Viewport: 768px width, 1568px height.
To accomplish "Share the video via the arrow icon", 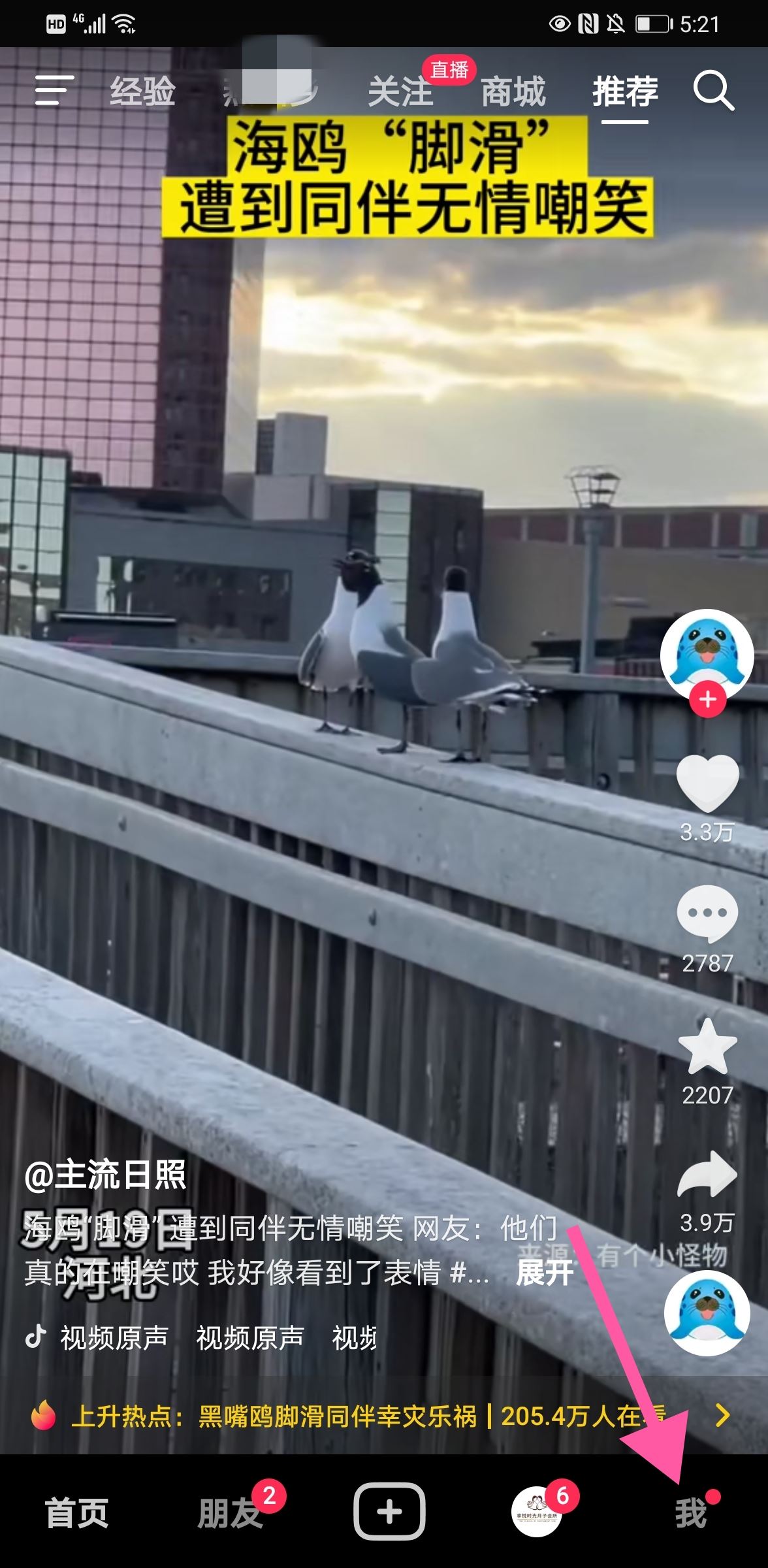I will (x=707, y=1175).
